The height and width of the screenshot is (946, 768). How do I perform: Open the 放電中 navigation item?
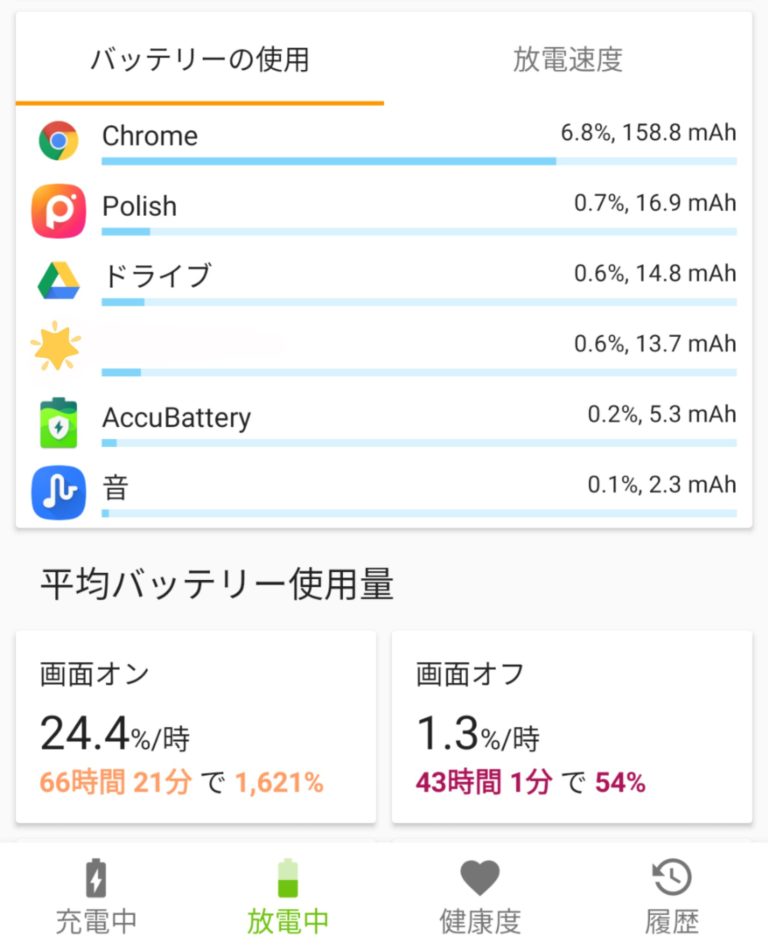coord(288,895)
